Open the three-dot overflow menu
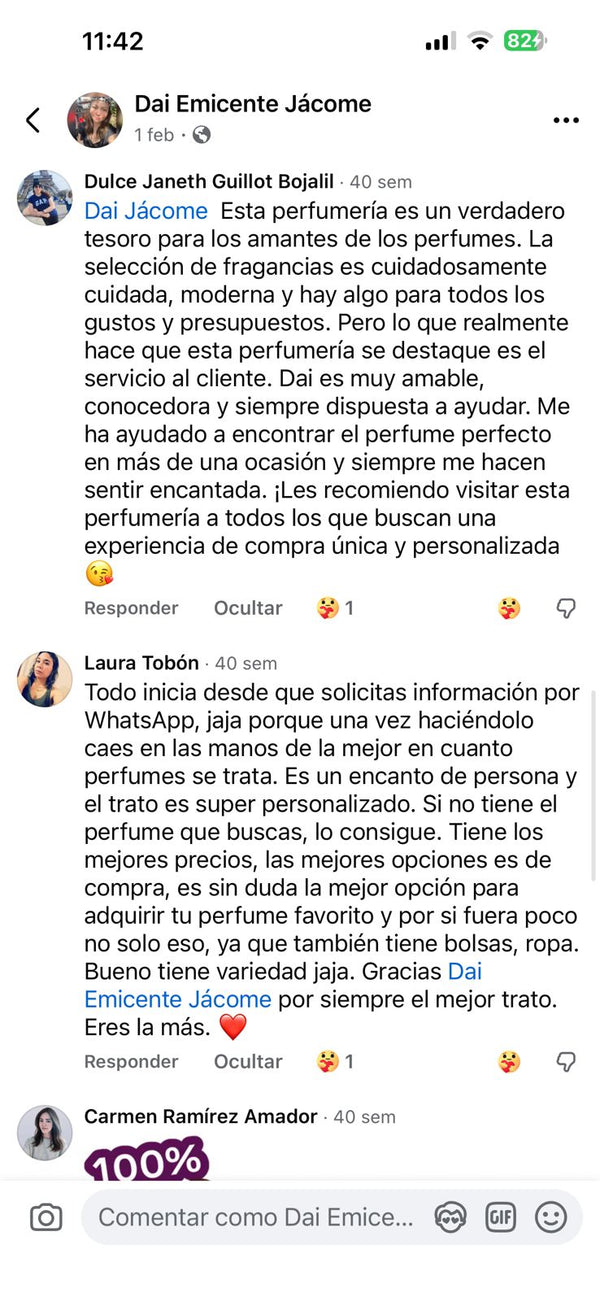This screenshot has height=1301, width=600. (x=566, y=121)
